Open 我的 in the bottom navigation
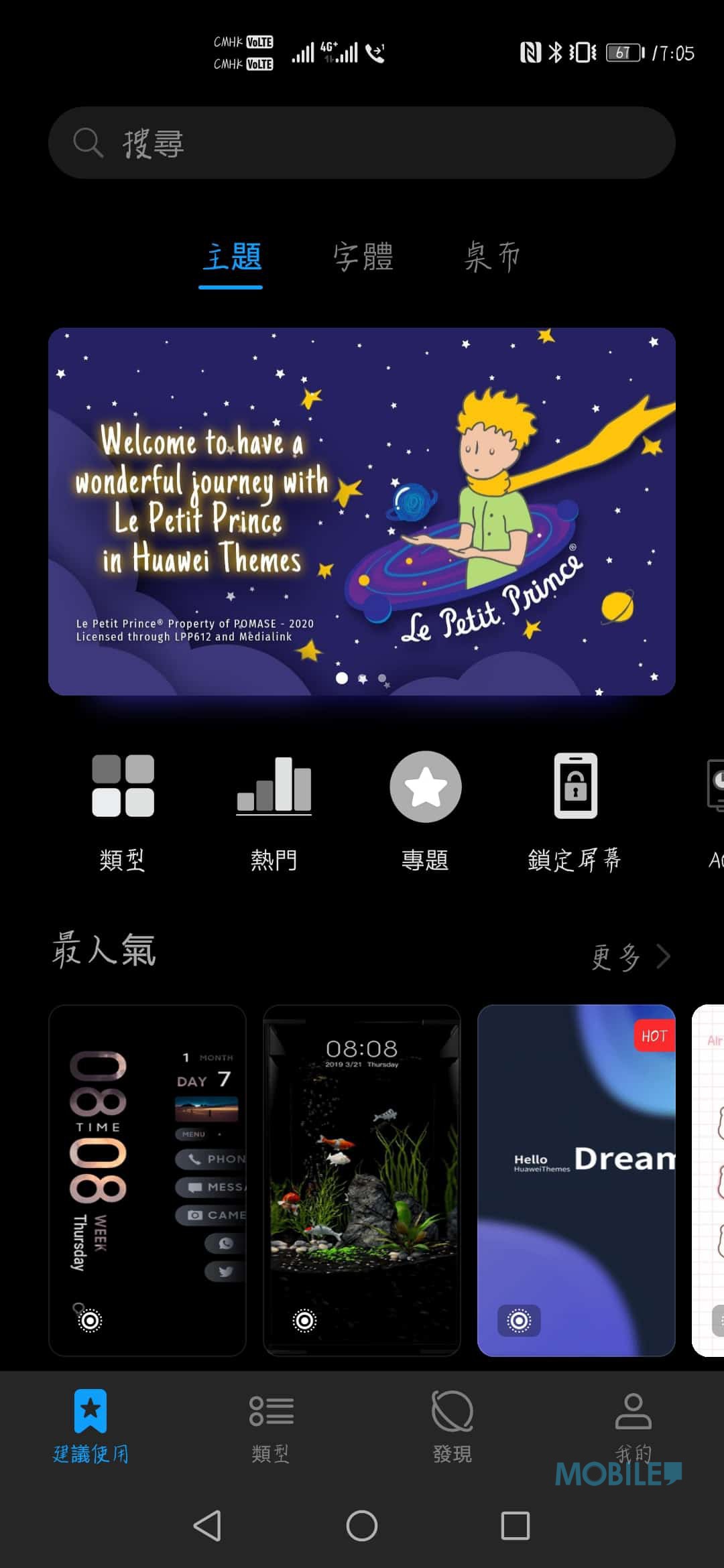Screen dimensions: 724x1568 point(633,1427)
